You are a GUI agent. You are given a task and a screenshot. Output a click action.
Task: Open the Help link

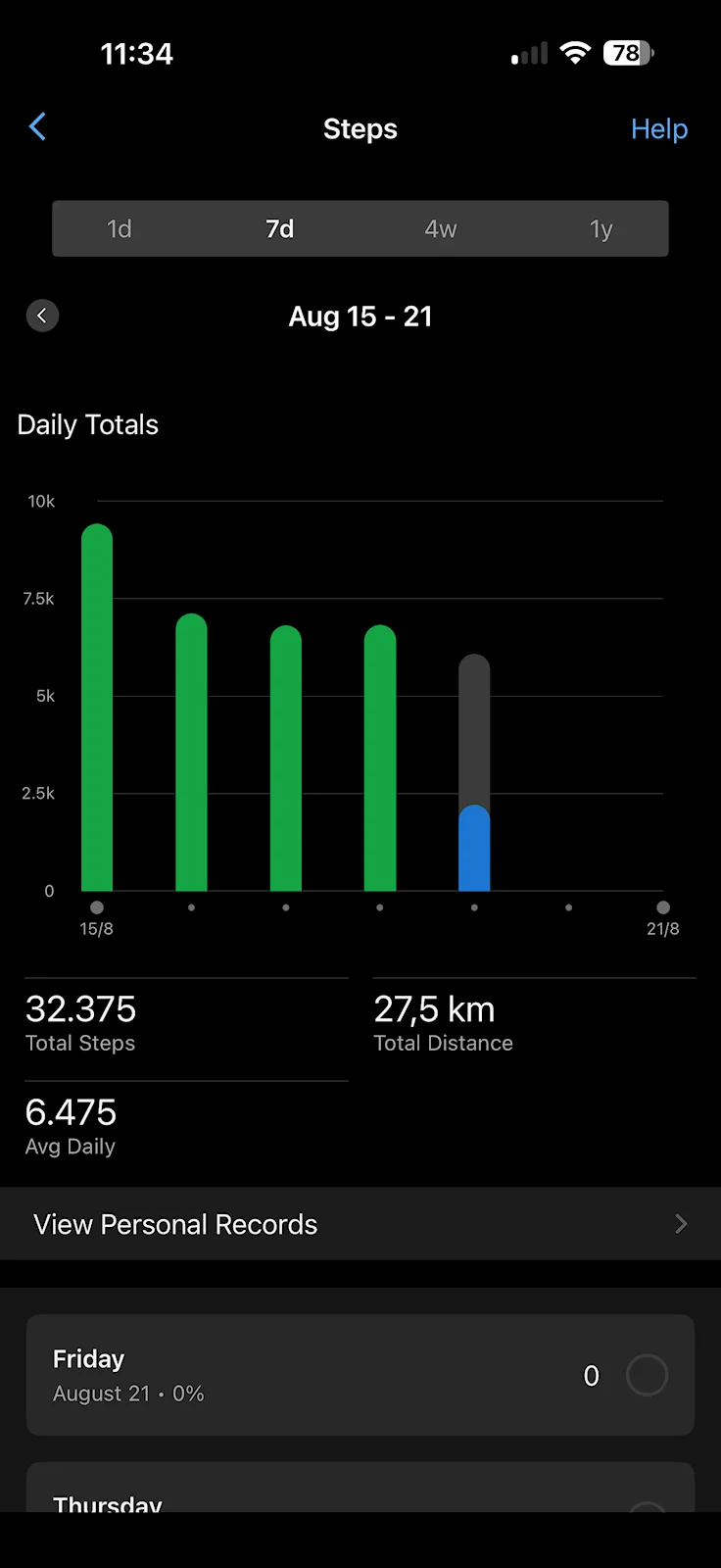(x=659, y=129)
